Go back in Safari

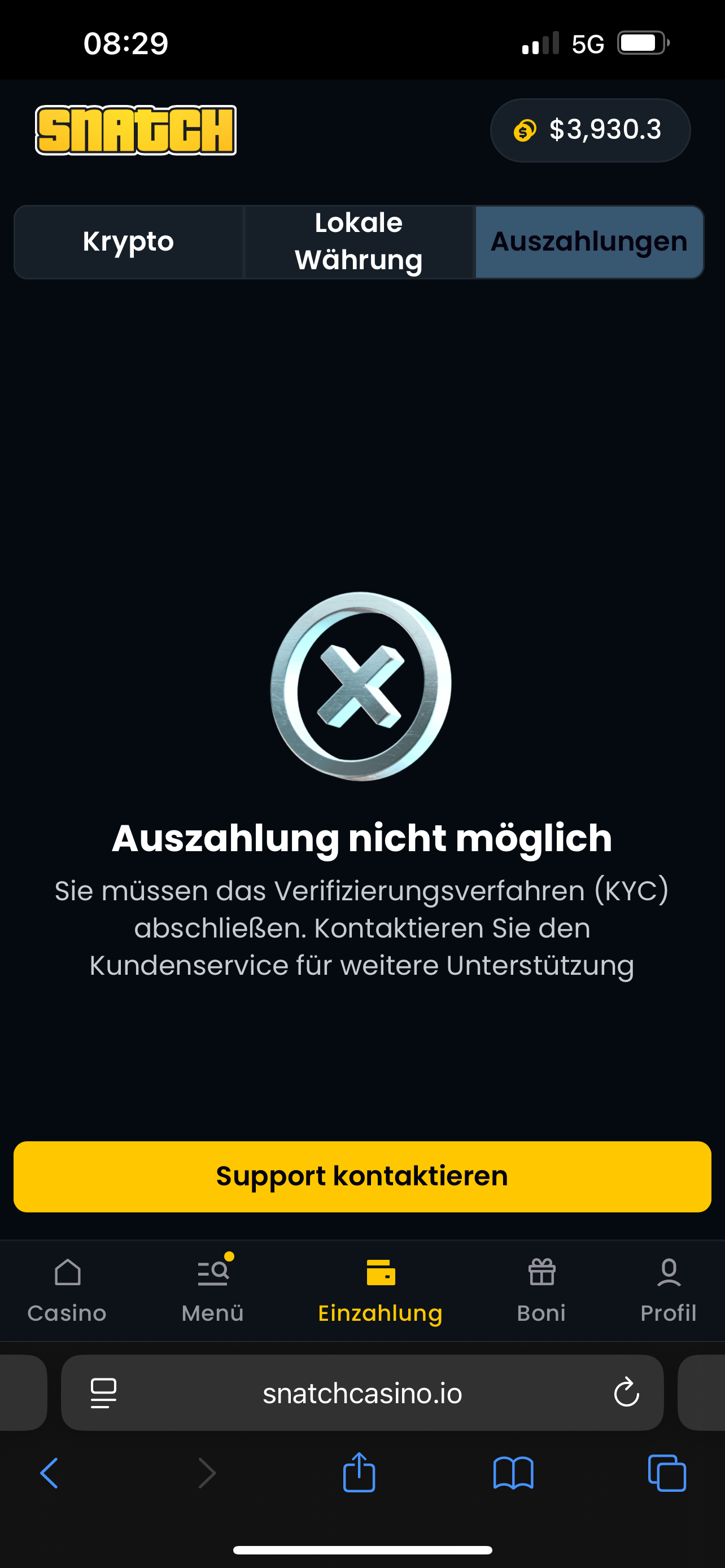(49, 1474)
